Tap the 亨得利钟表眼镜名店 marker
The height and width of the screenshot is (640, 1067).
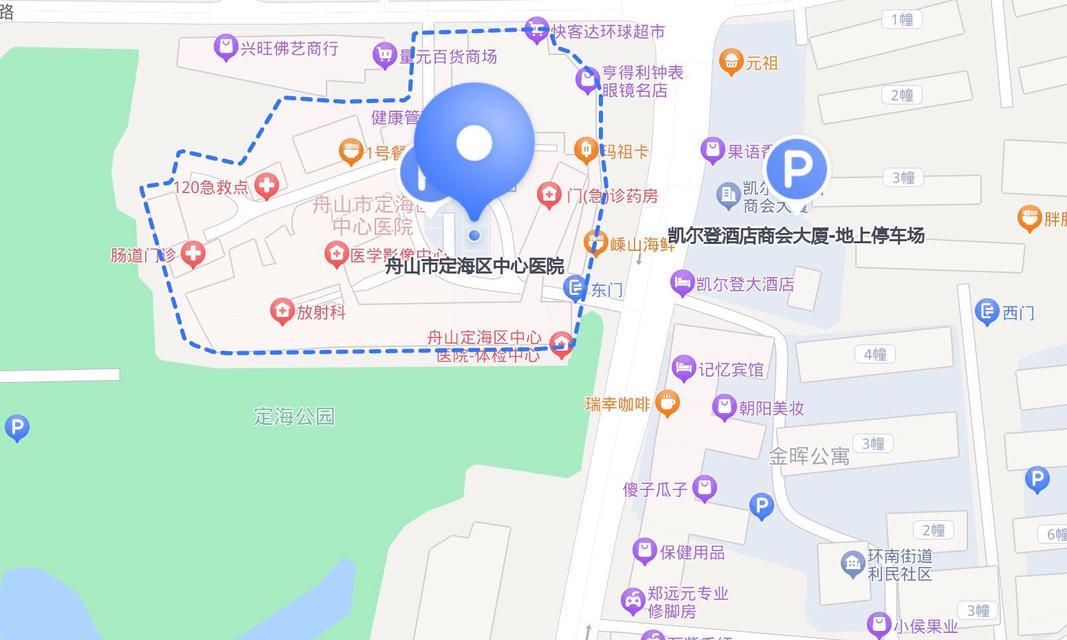[x=588, y=80]
